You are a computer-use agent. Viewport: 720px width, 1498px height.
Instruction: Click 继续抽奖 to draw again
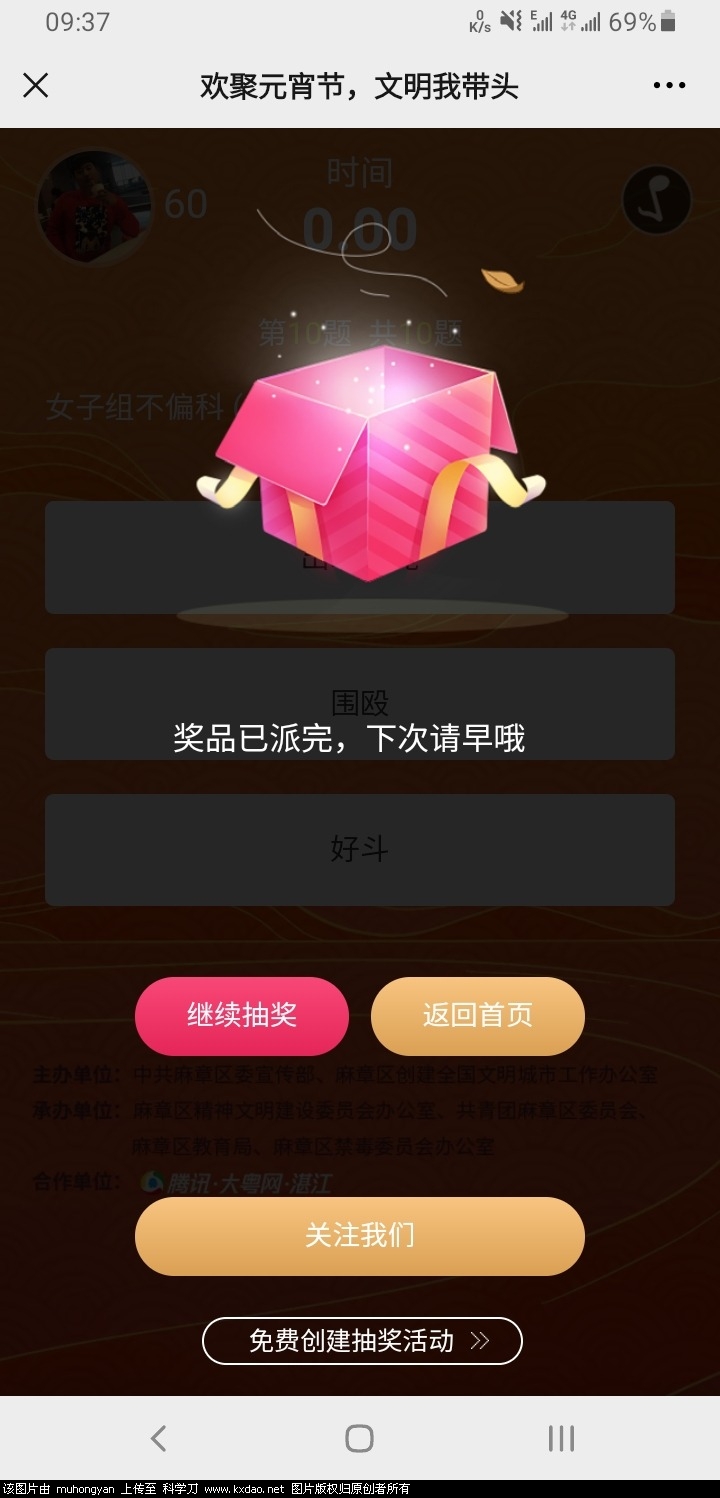(242, 1016)
